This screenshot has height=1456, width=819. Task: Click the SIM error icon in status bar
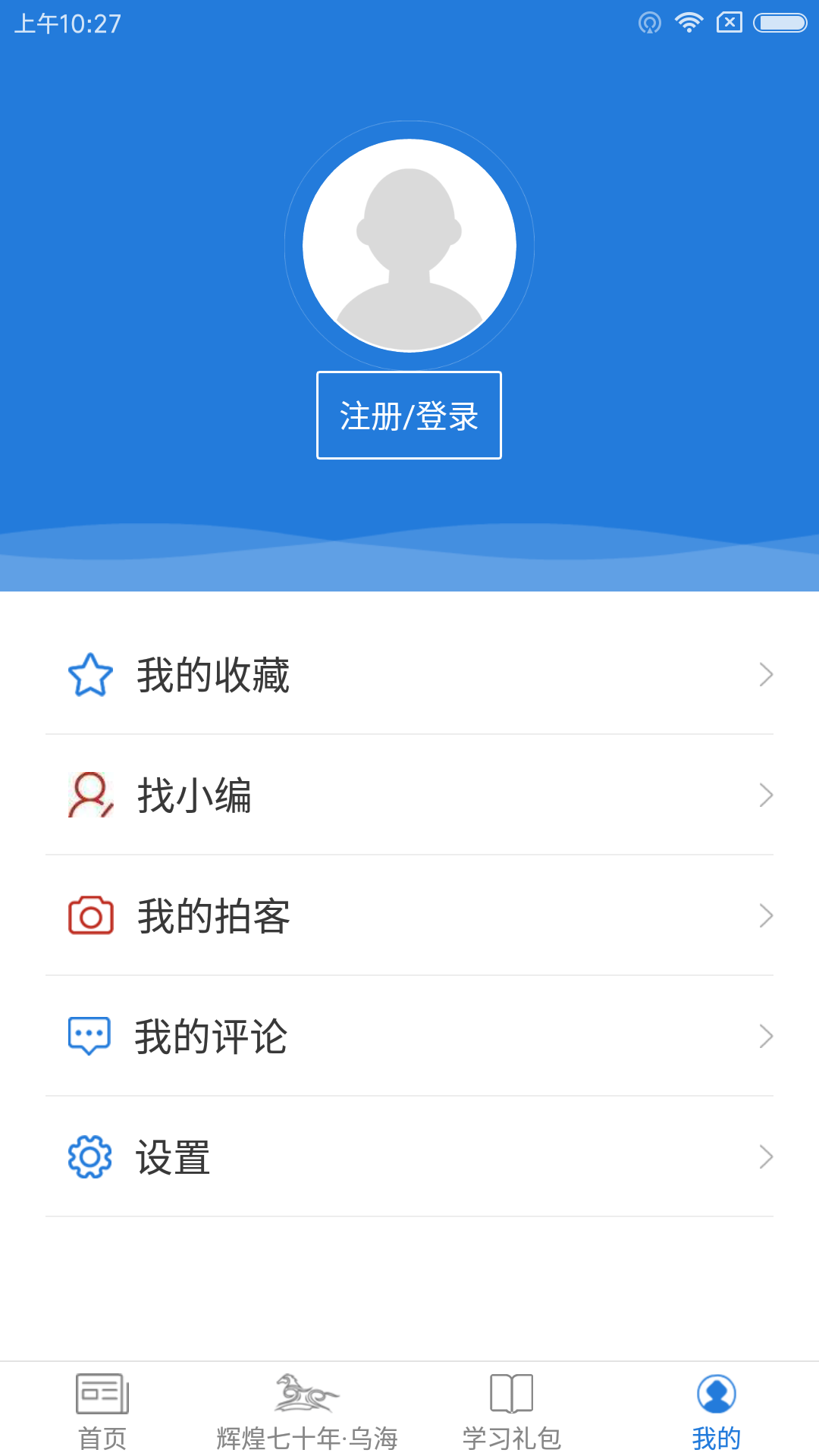point(728,23)
